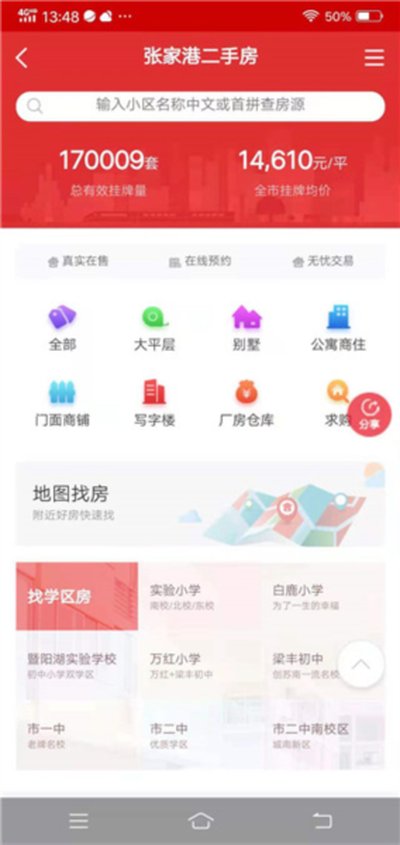Open the 写字楼 category

155,403
